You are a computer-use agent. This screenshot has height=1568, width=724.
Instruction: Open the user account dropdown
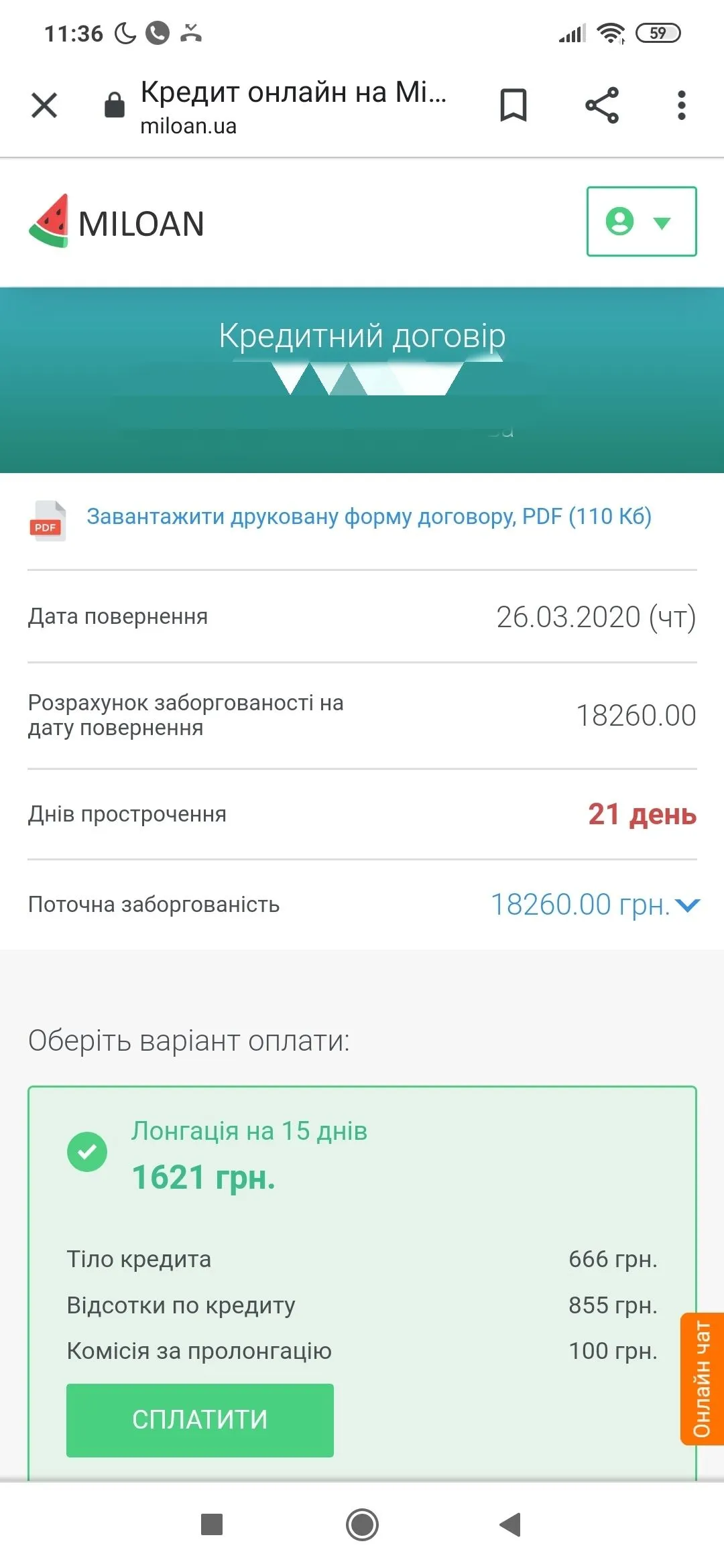click(641, 221)
